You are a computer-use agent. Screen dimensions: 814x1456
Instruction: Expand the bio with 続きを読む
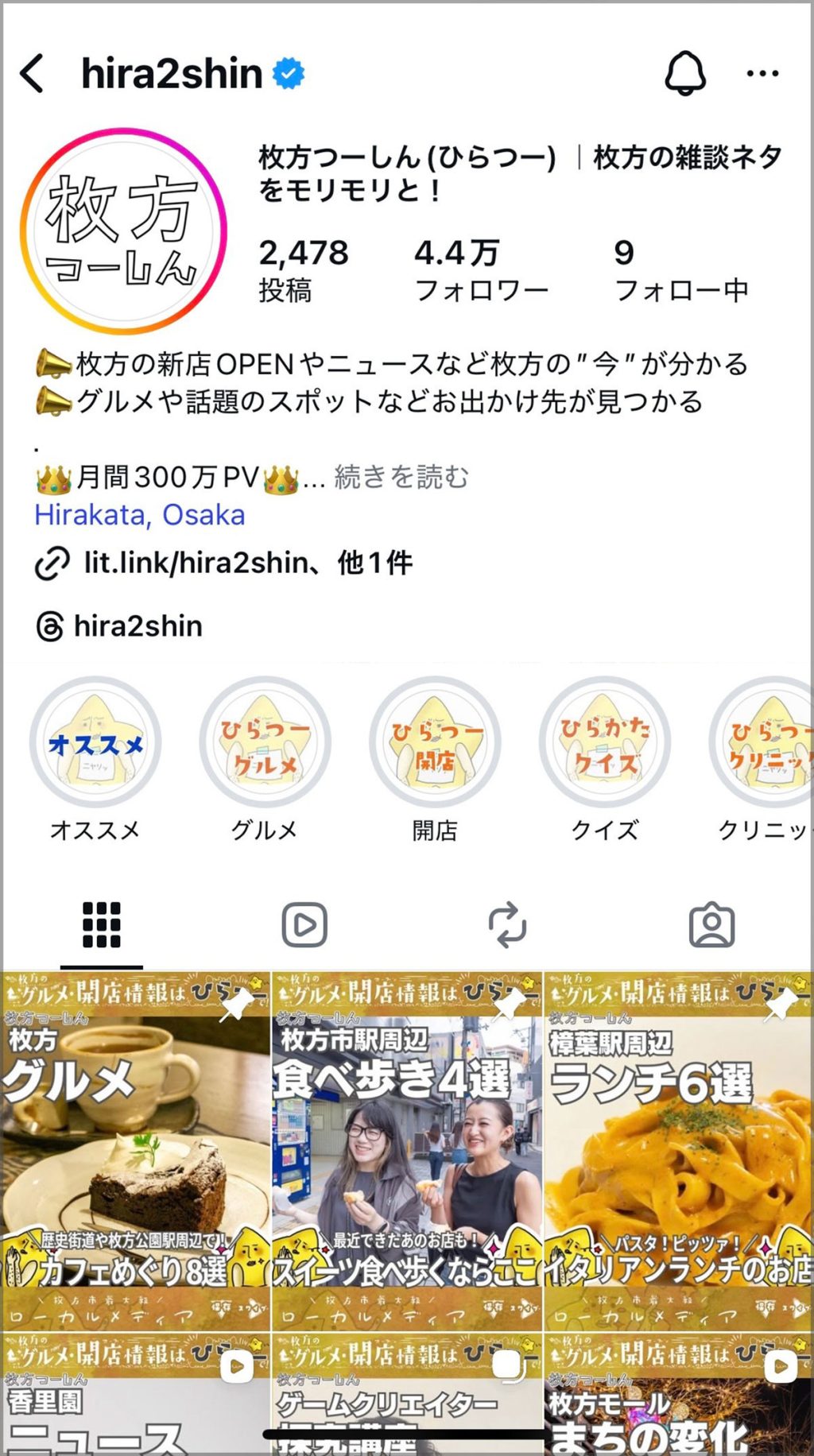pos(401,477)
